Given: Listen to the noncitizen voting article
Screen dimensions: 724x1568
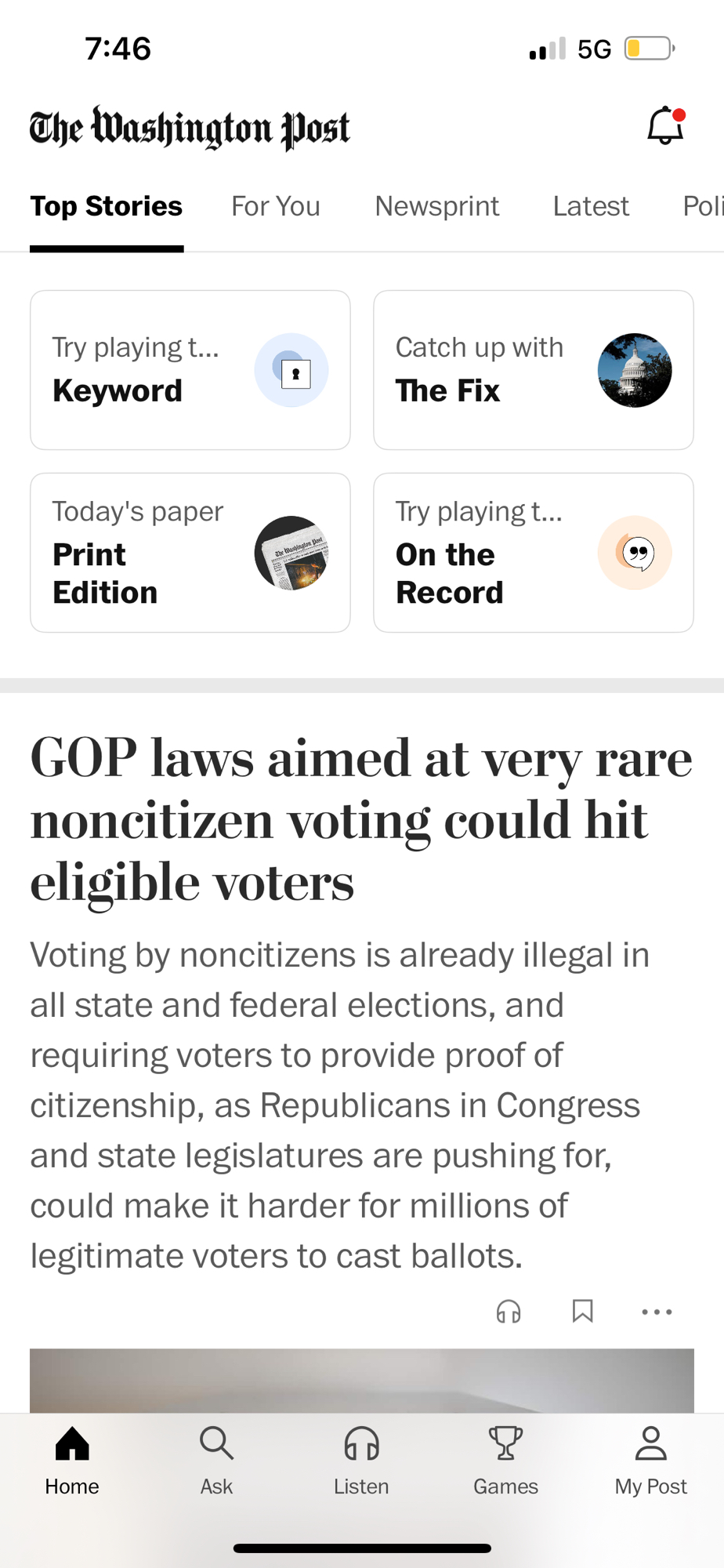Looking at the screenshot, I should pos(509,1311).
